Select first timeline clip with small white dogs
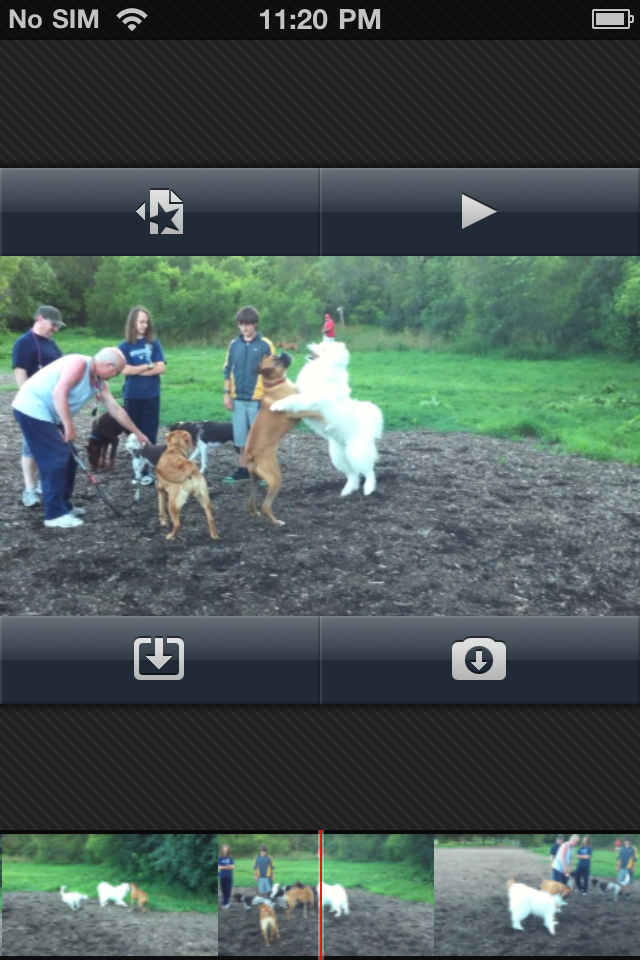The image size is (640, 960). [x=108, y=894]
